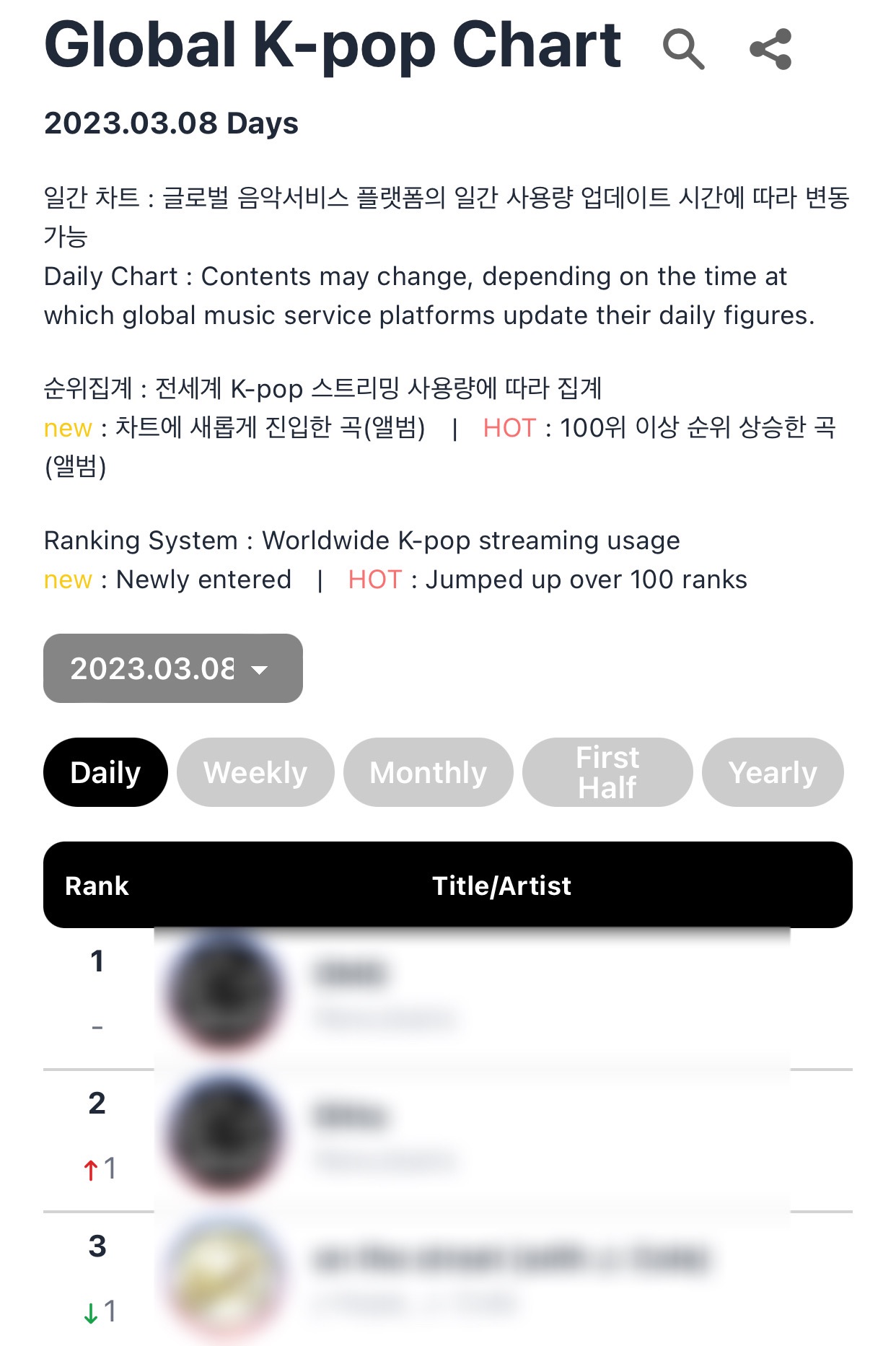896x1346 pixels.
Task: Open the chart search icon
Action: [x=682, y=49]
